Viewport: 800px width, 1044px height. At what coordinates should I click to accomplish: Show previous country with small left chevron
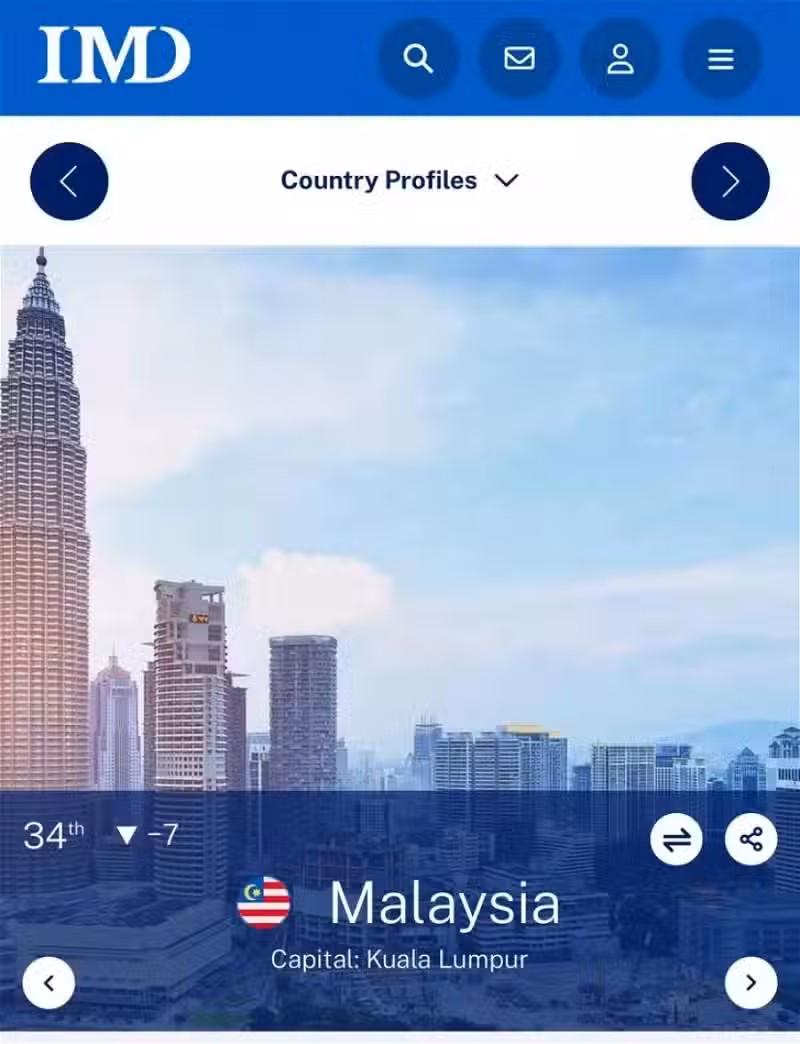(x=48, y=983)
